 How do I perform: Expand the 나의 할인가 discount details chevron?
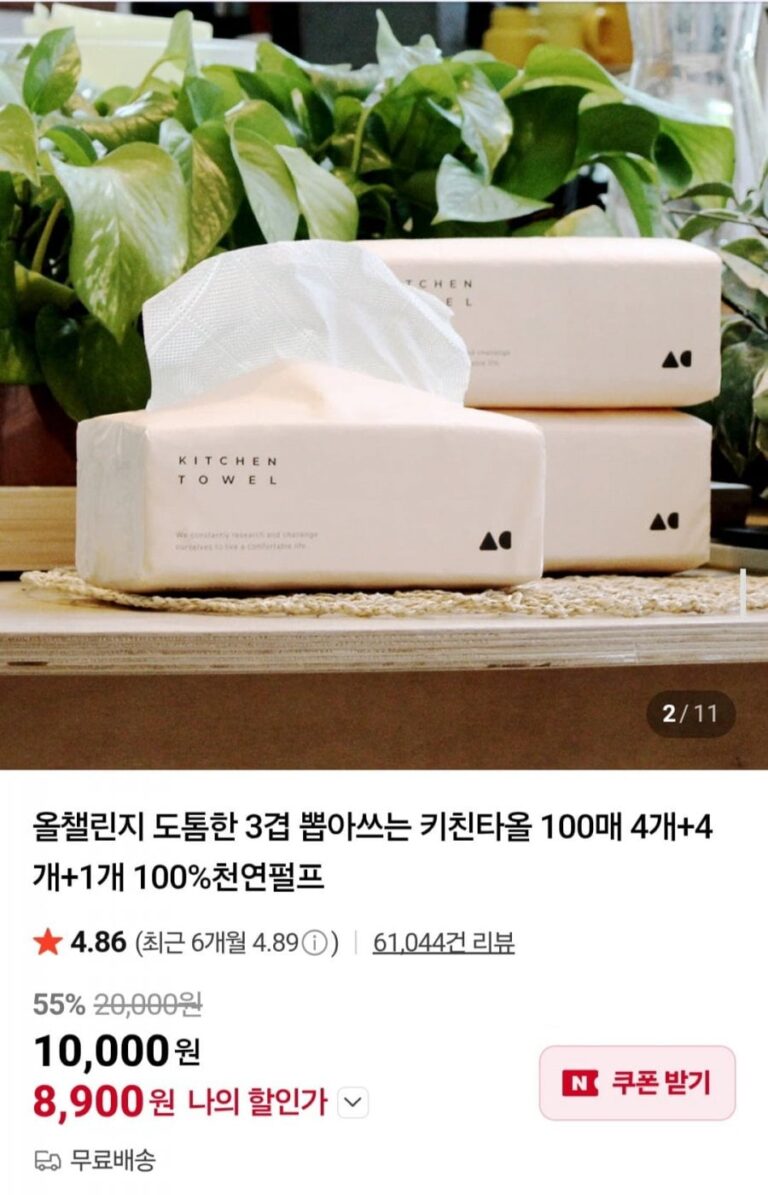[x=354, y=1103]
